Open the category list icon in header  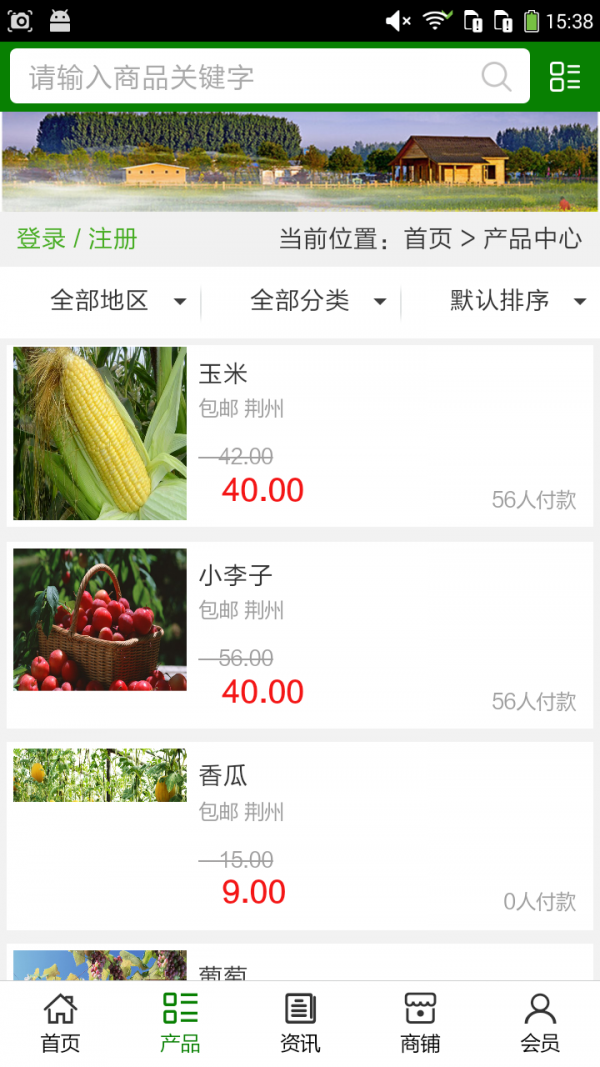point(565,77)
